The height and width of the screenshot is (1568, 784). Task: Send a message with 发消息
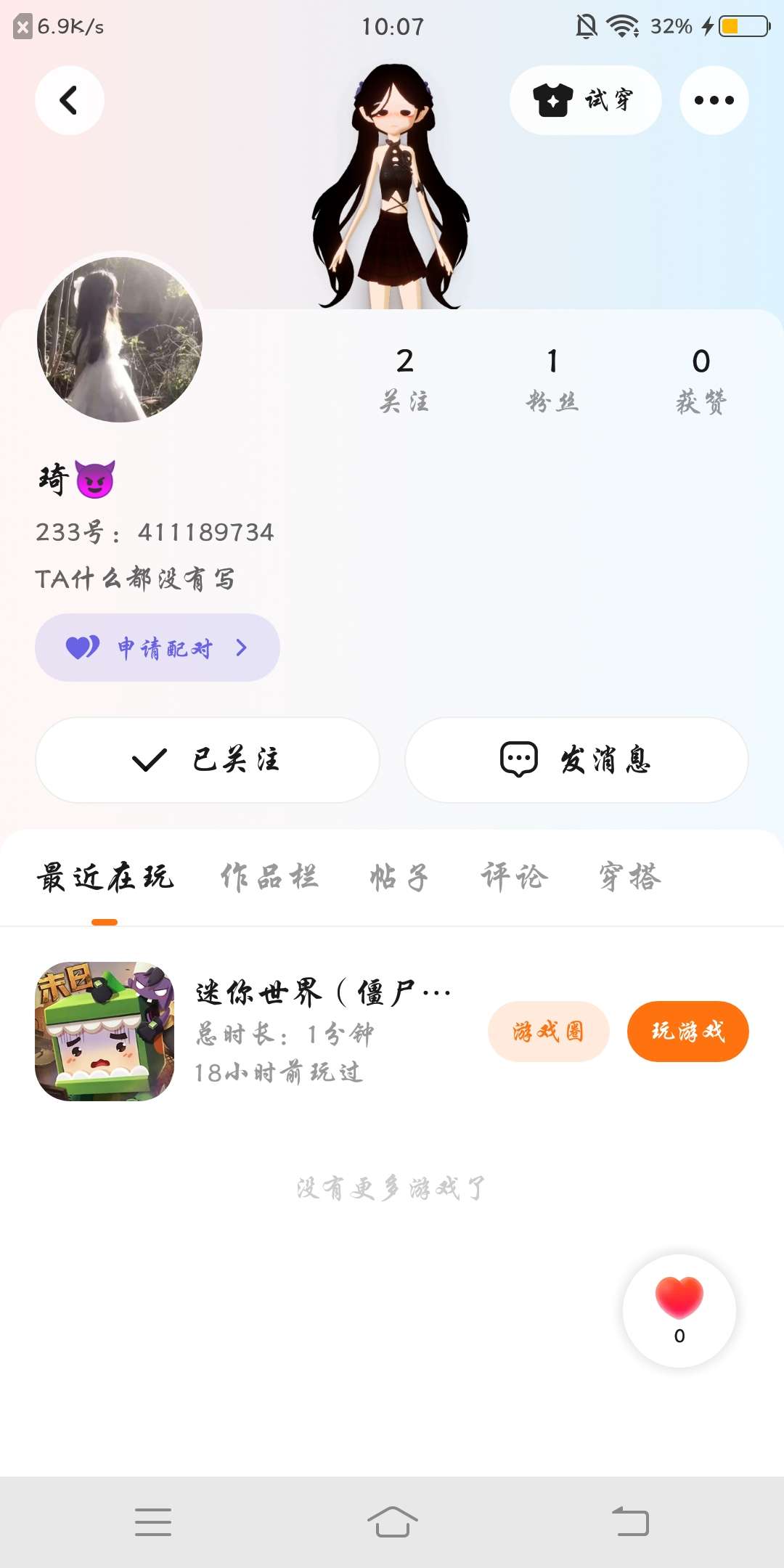pyautogui.click(x=576, y=760)
